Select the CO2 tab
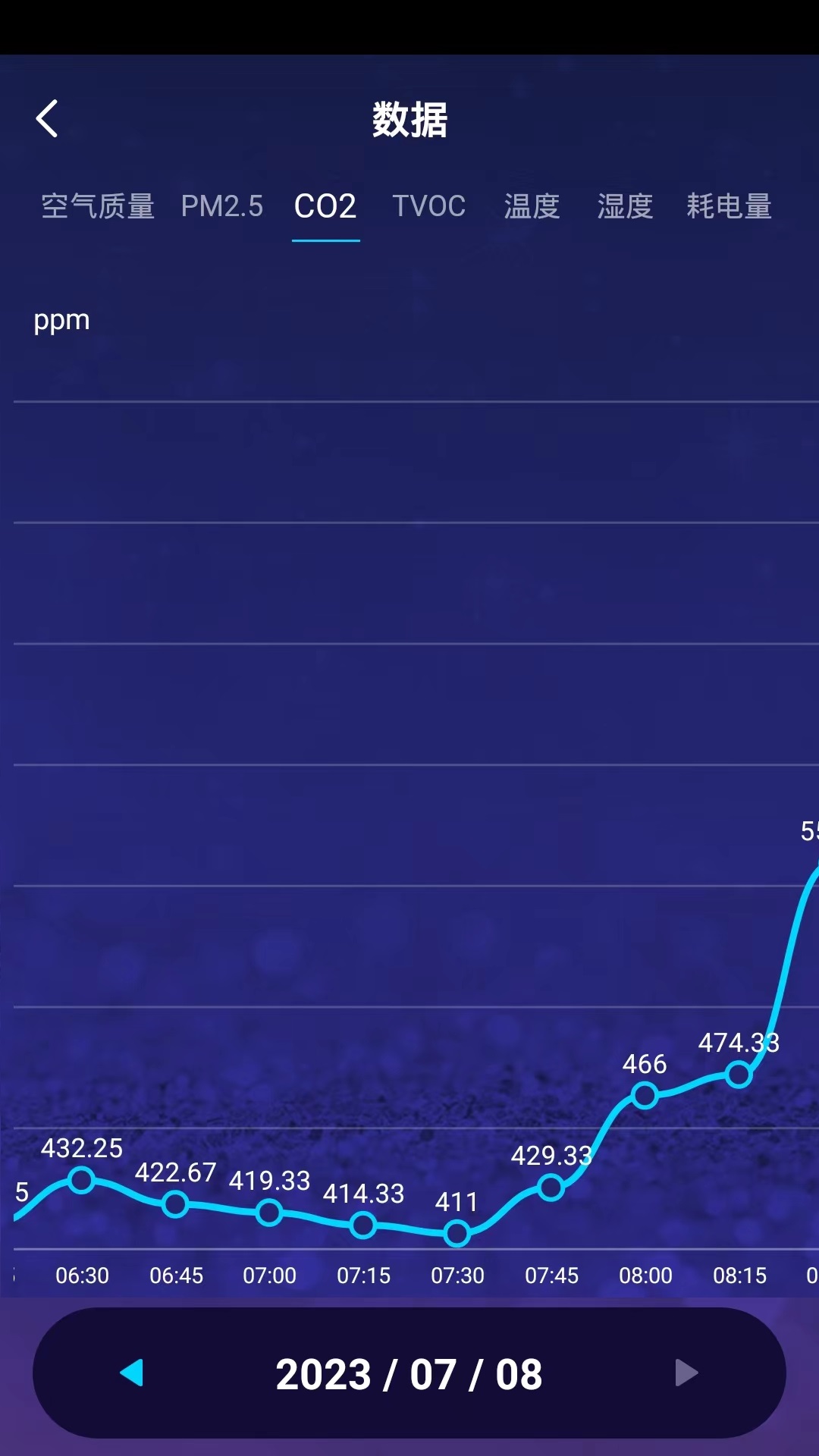Image resolution: width=819 pixels, height=1456 pixels. [x=325, y=206]
